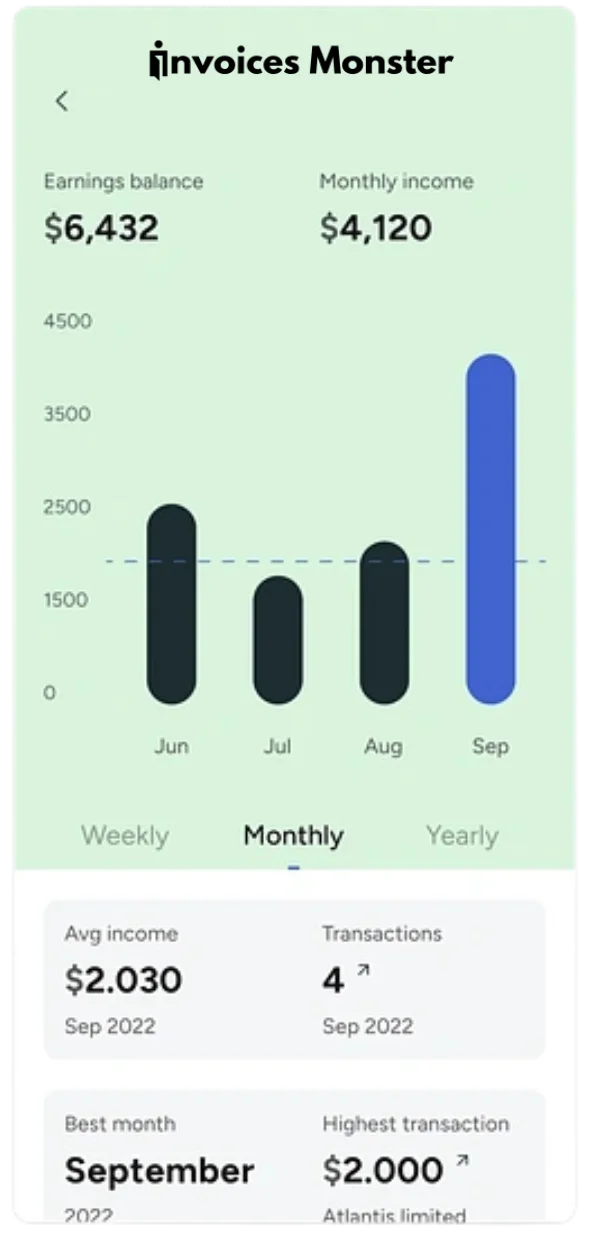The width and height of the screenshot is (609, 1235).
Task: Open the Highest transaction arrow link
Action: 462,1160
